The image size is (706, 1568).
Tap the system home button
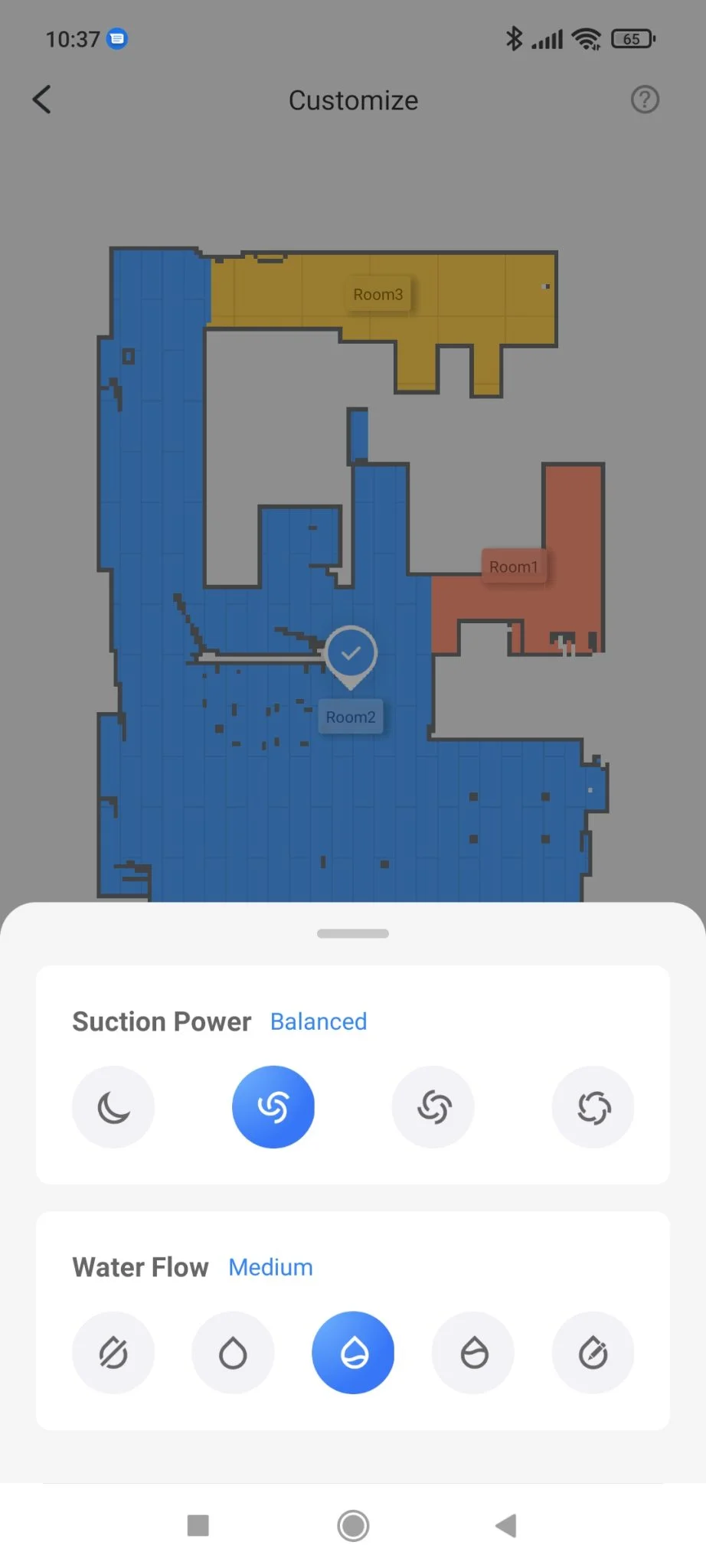(353, 1525)
